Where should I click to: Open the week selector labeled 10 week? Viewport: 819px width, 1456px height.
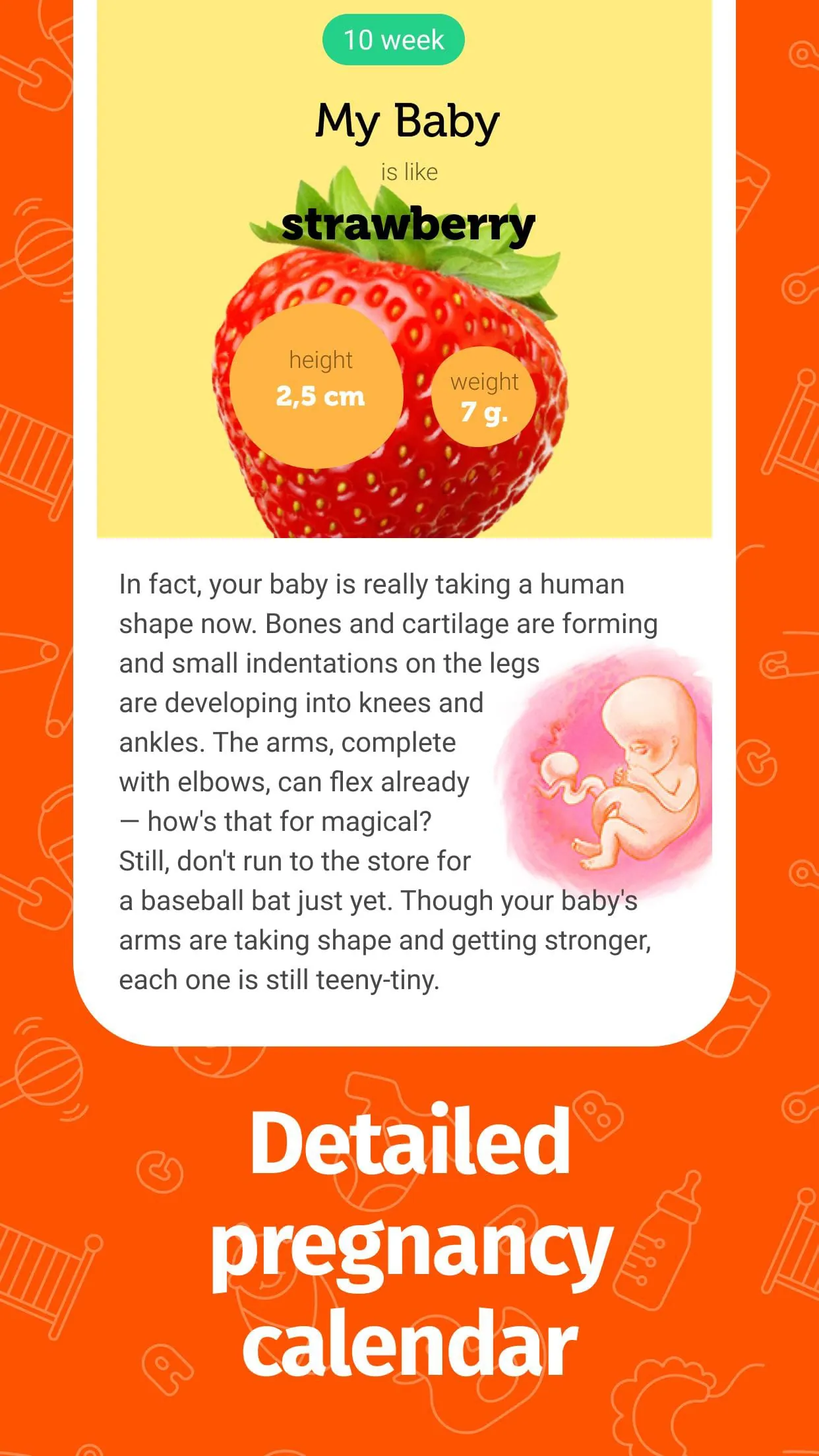point(394,40)
